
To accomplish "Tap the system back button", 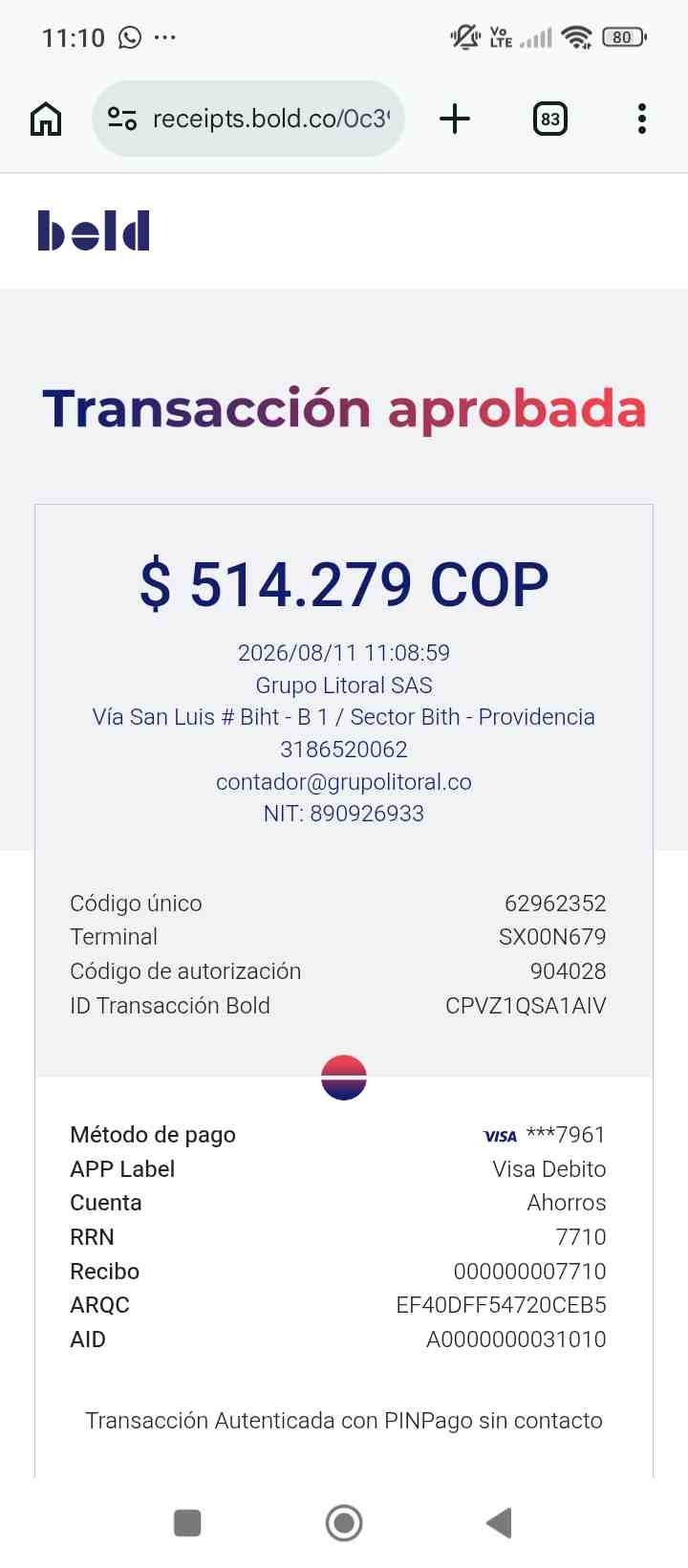I will pyautogui.click(x=499, y=1522).
